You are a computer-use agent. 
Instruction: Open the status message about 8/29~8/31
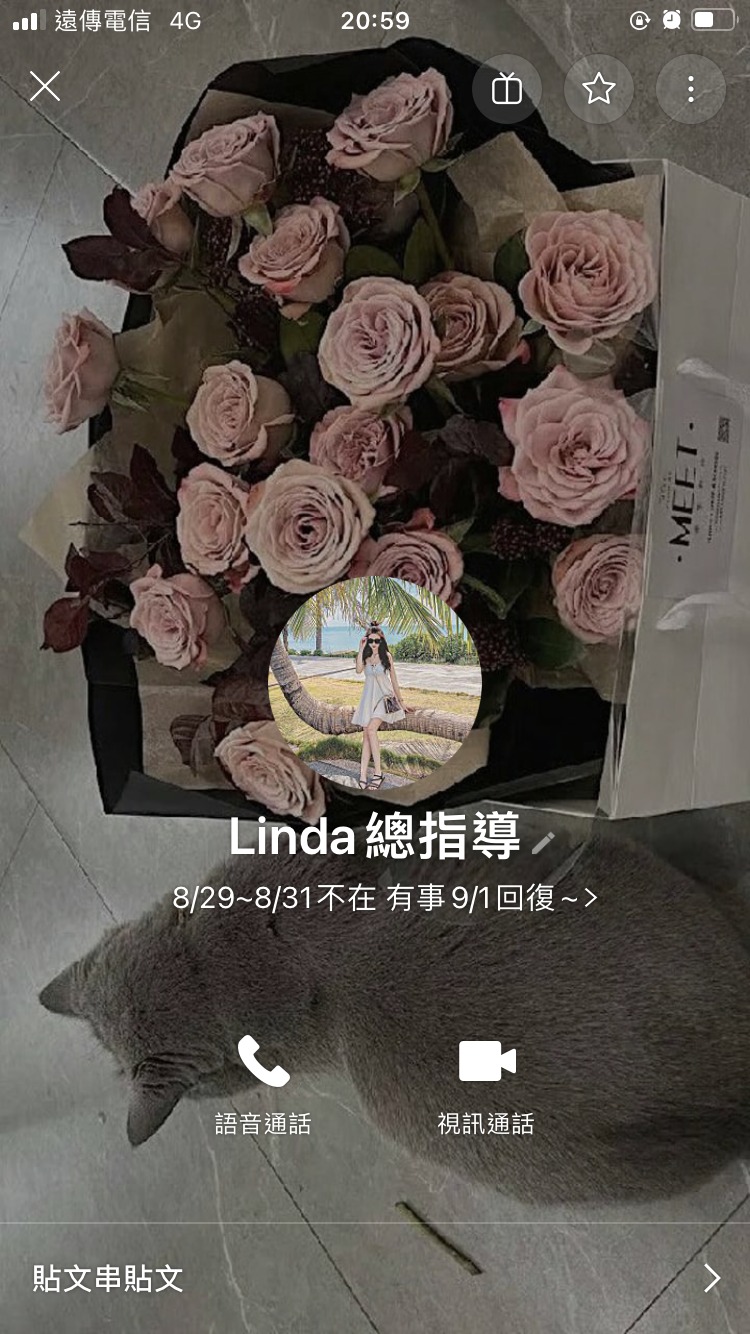[385, 898]
